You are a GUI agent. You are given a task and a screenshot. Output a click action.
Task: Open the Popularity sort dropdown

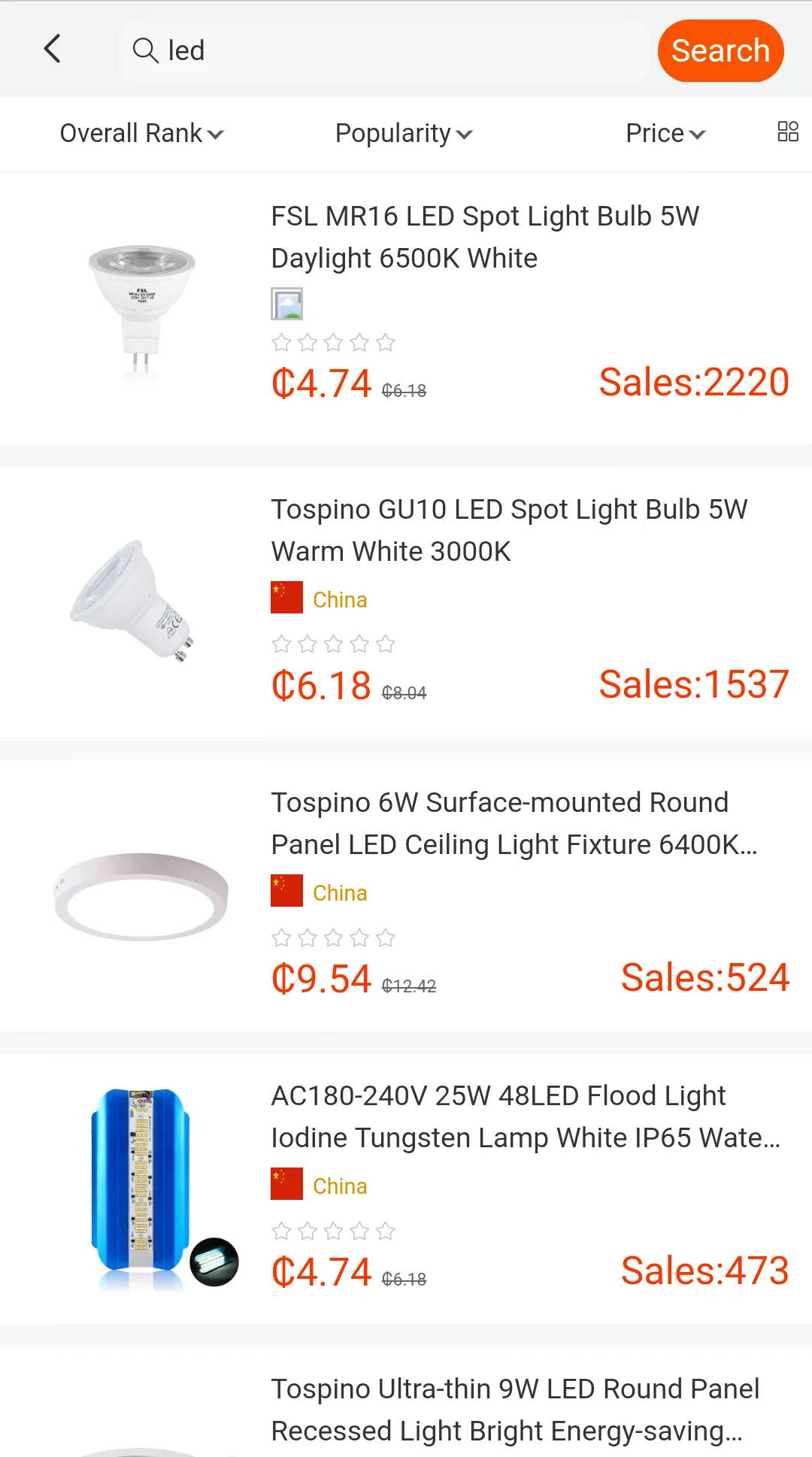403,134
